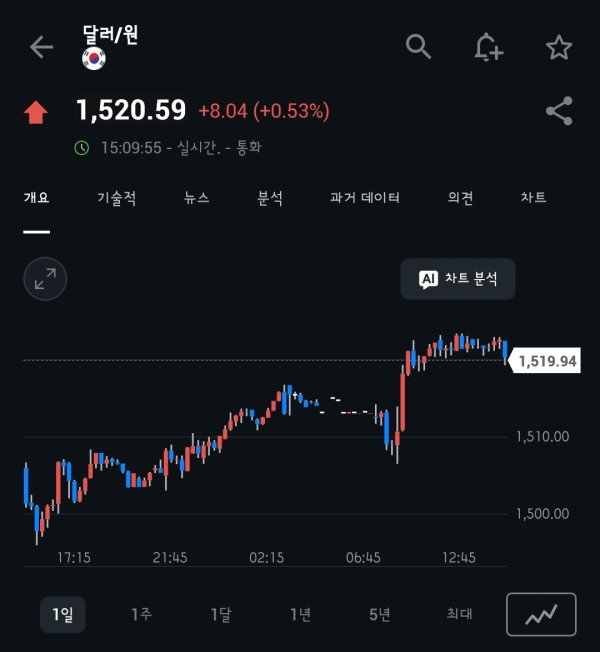Open the 뉴스 tab
The height and width of the screenshot is (652, 600).
pyautogui.click(x=197, y=198)
